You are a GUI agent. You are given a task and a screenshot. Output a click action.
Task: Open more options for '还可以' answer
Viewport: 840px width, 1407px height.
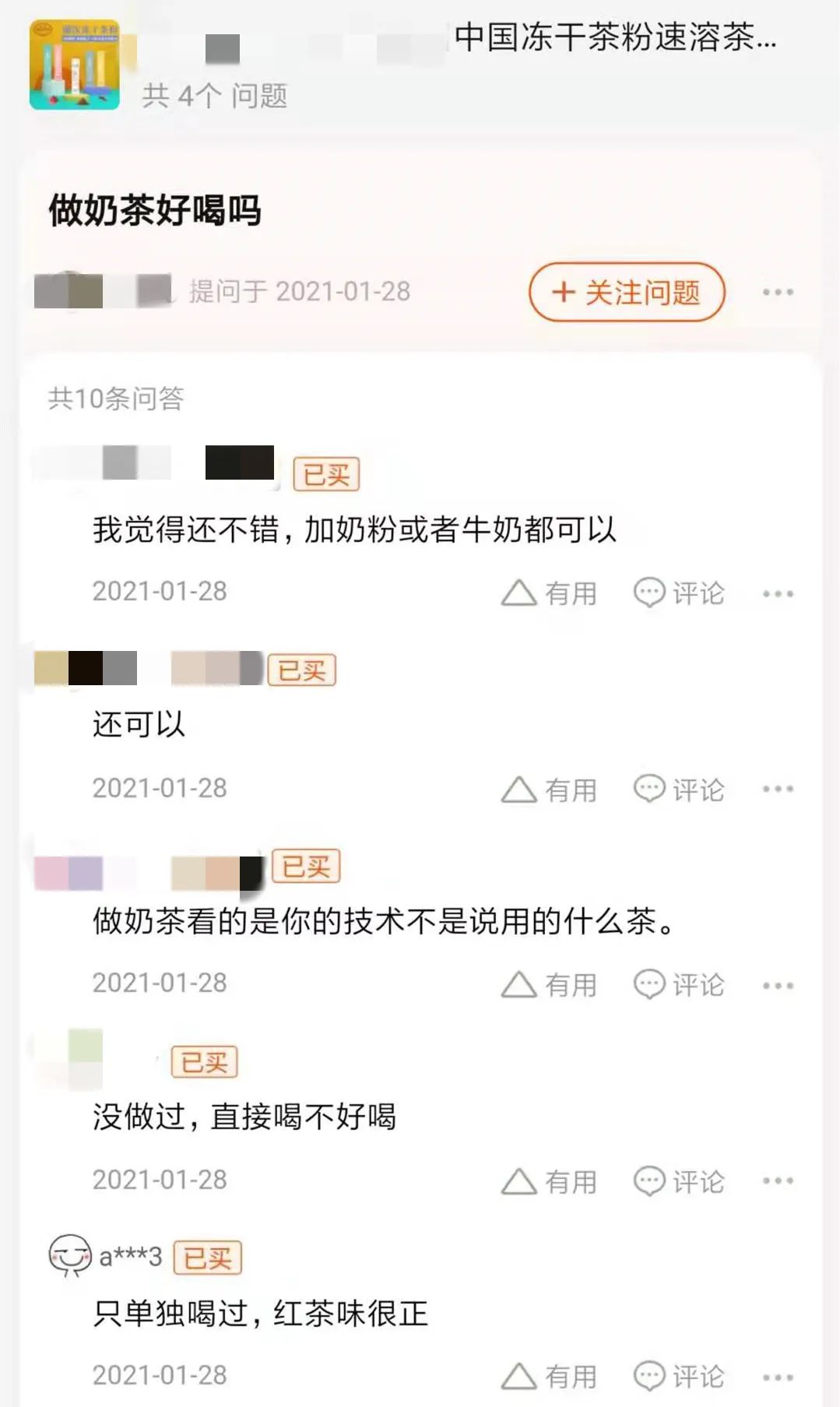pos(778,790)
